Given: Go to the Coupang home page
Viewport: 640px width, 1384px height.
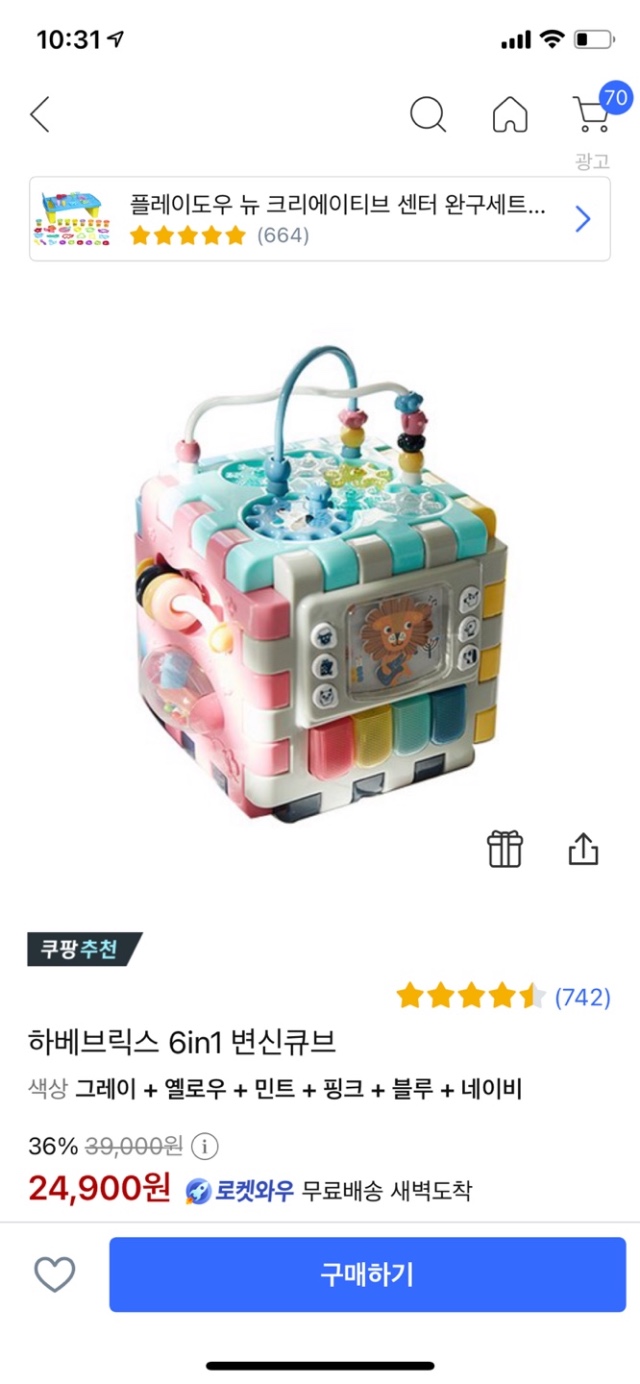Looking at the screenshot, I should coord(510,115).
